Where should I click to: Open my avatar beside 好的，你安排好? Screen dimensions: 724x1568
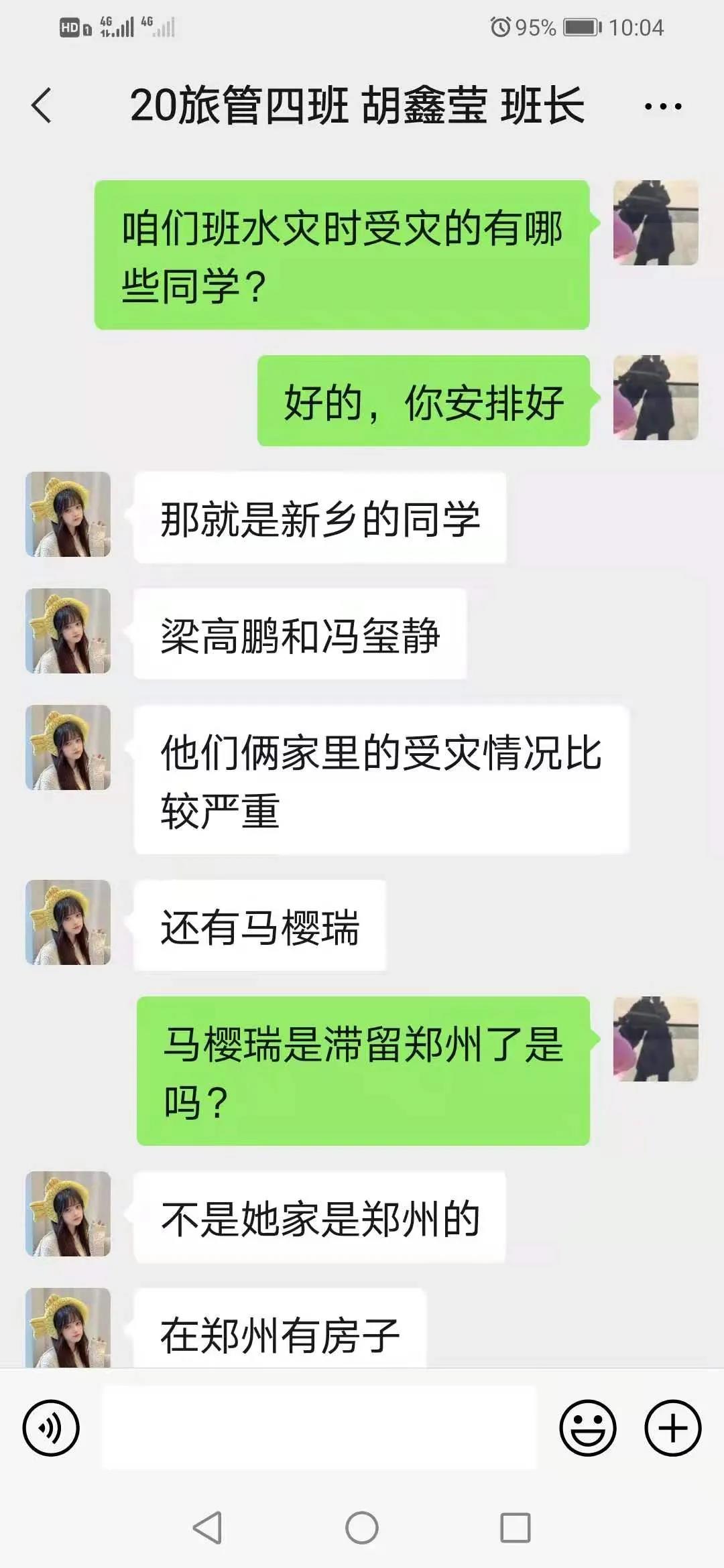(x=656, y=398)
